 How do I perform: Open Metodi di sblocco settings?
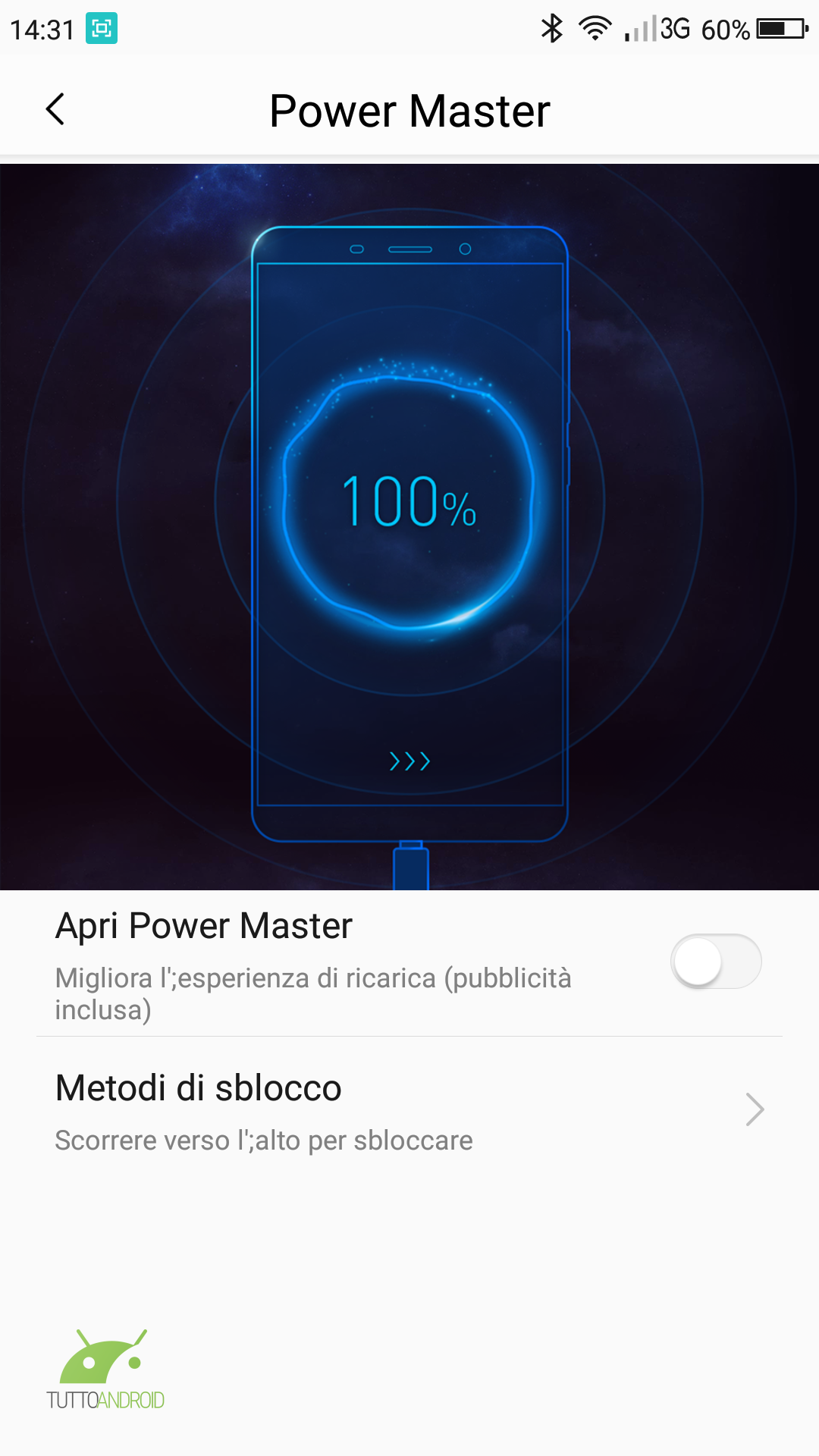(x=409, y=1112)
